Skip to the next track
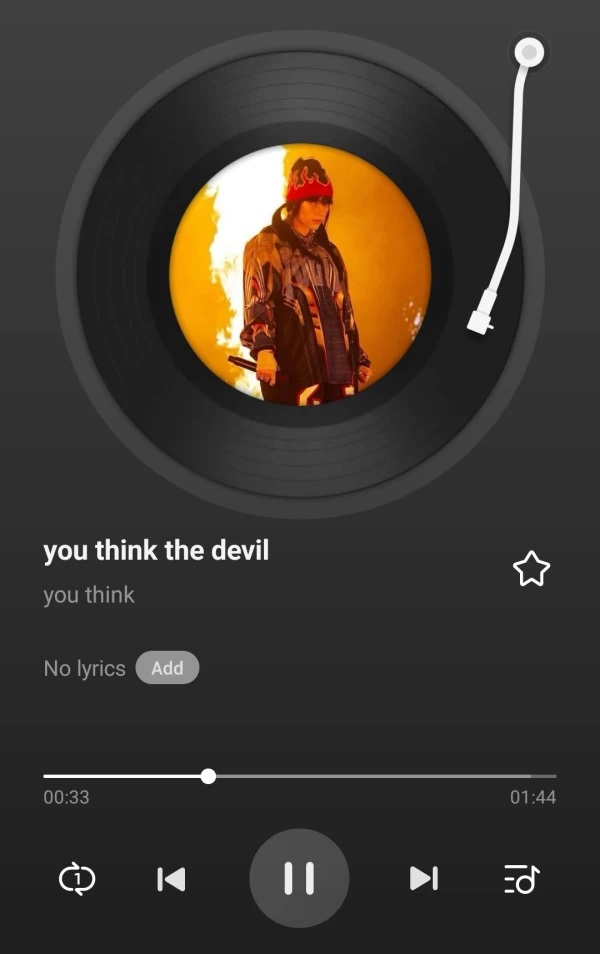 pos(423,878)
